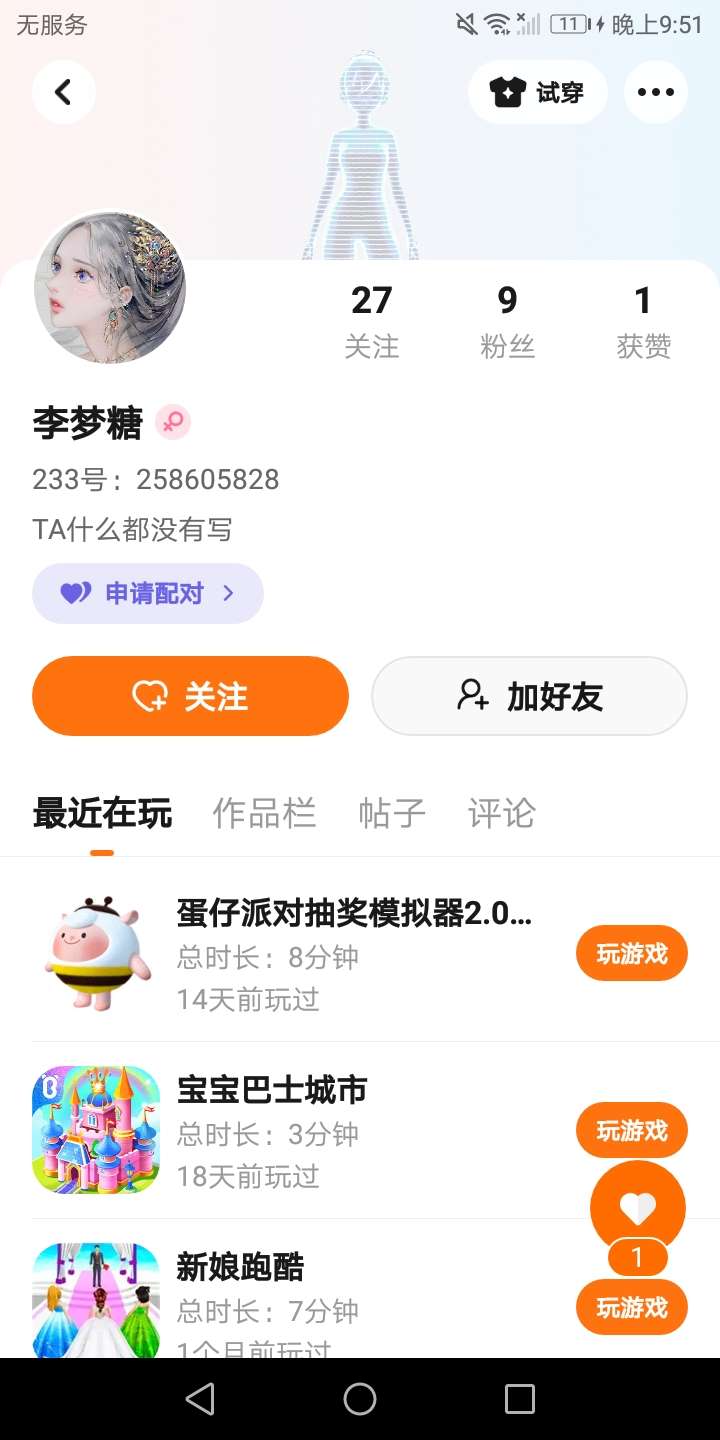Screen dimensions: 720x1440
Task: Switch to the 作品栏 tab
Action: click(264, 813)
